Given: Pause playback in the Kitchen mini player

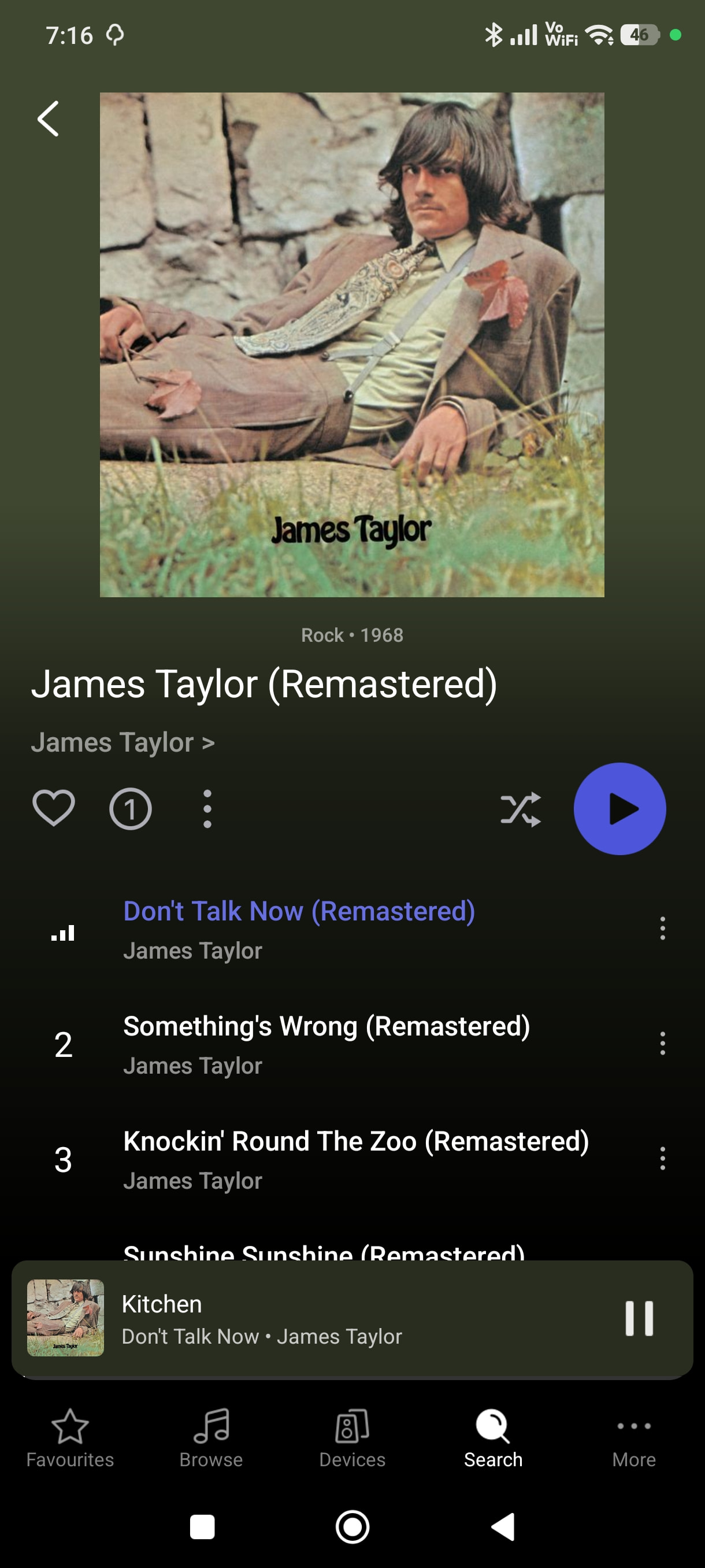Looking at the screenshot, I should [x=639, y=1318].
